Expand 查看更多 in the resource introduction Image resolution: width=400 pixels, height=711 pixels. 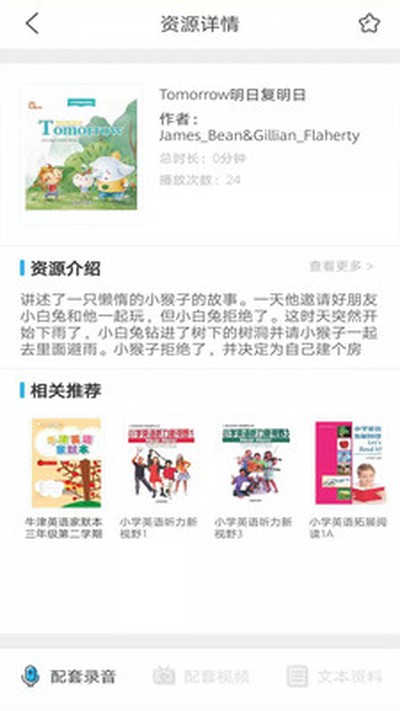(341, 266)
